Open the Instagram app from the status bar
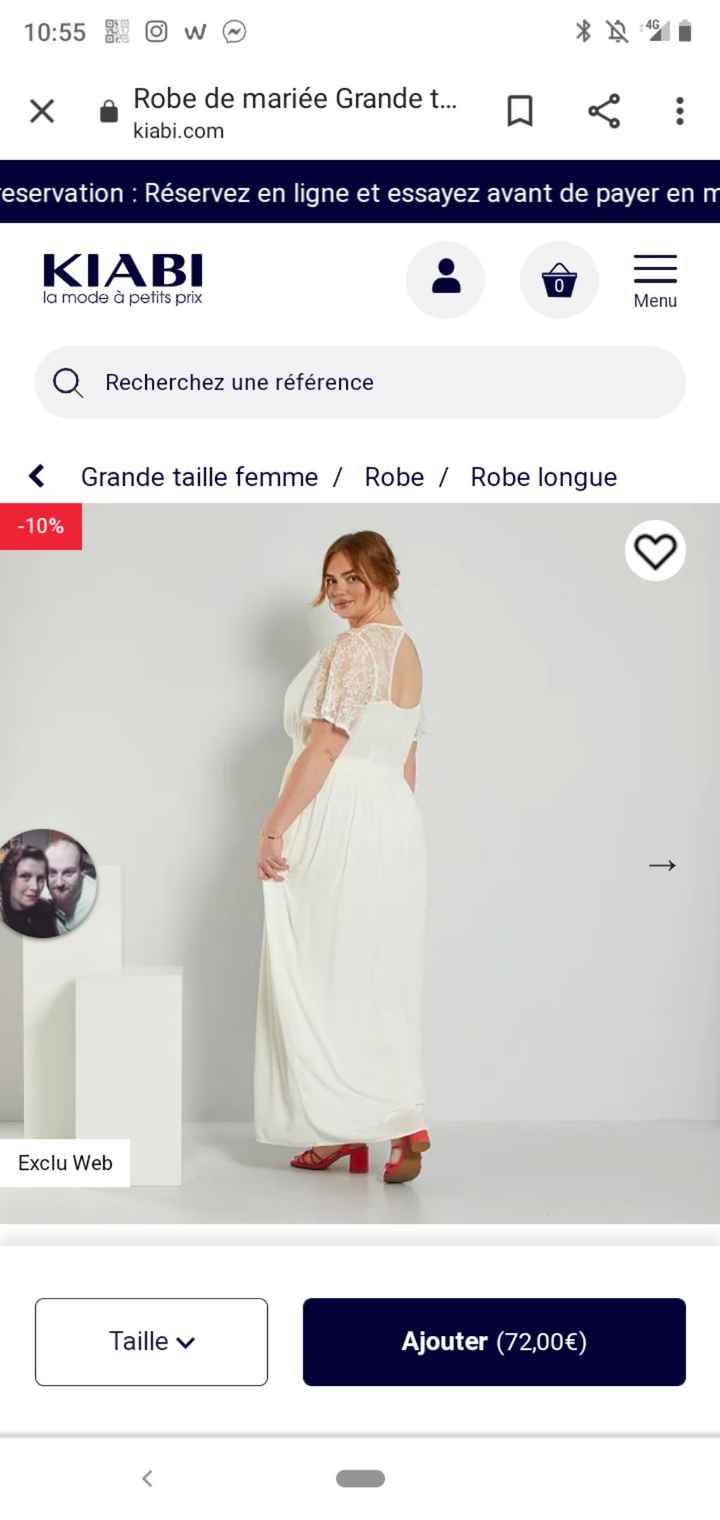720x1520 pixels. pos(158,31)
